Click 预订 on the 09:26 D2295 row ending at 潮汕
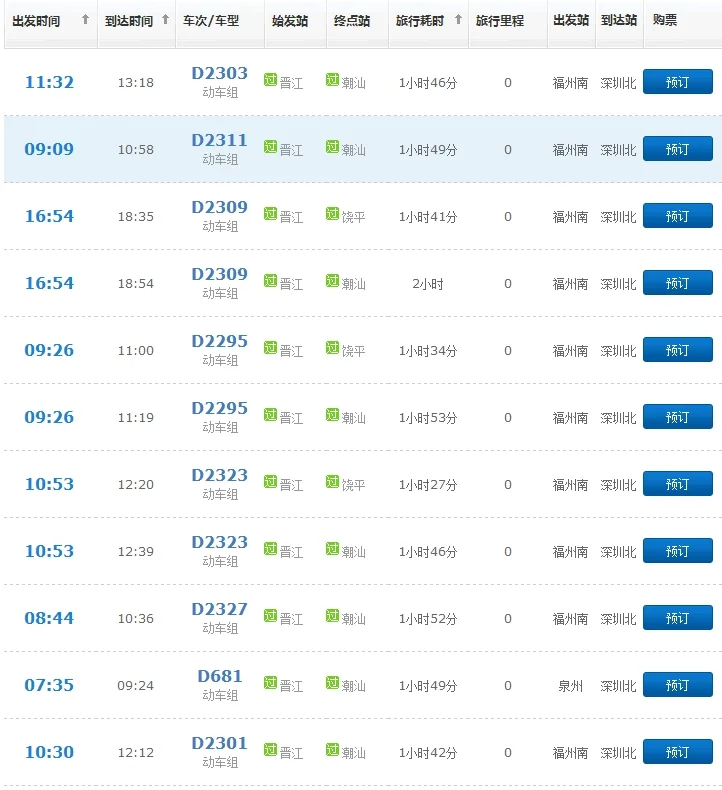The image size is (722, 790). (678, 417)
